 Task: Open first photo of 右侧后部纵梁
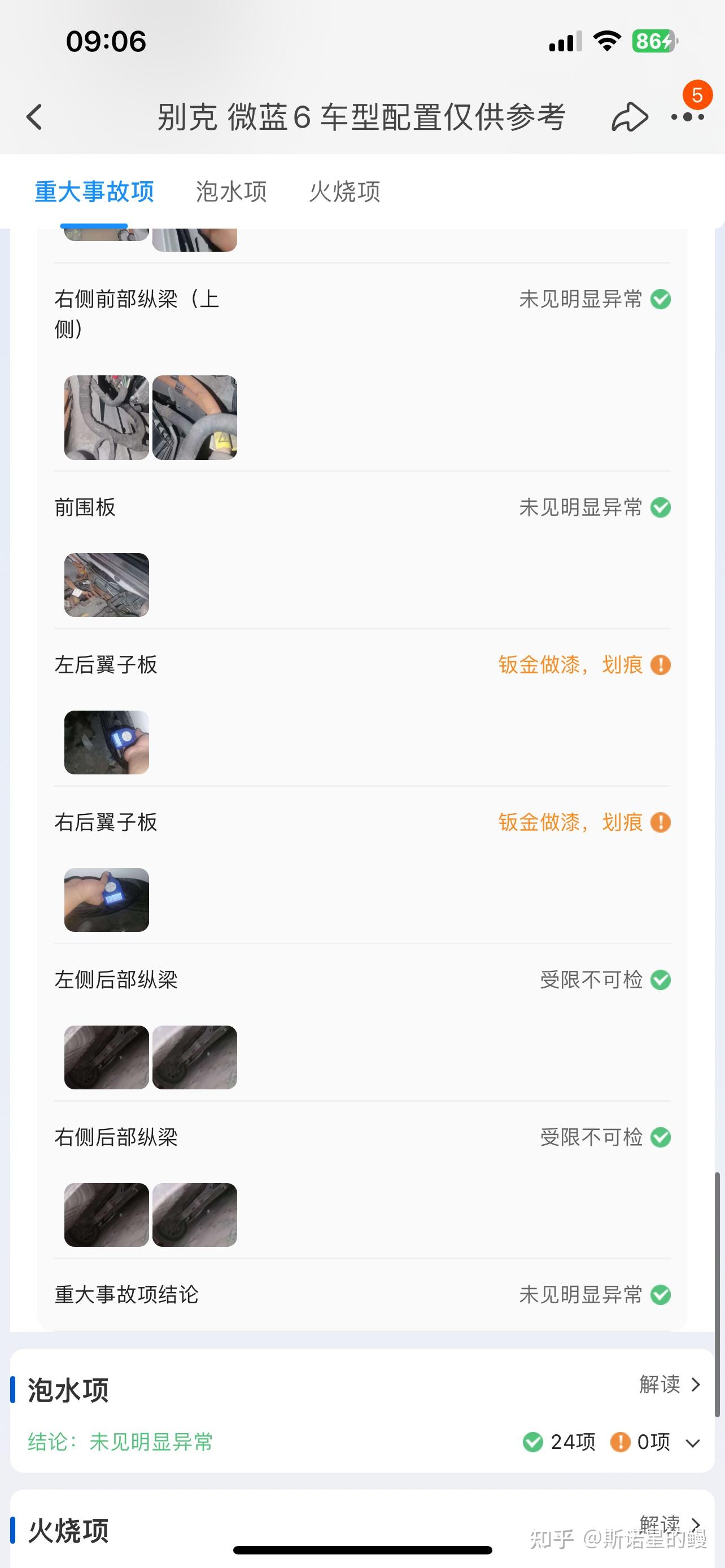pos(107,1215)
